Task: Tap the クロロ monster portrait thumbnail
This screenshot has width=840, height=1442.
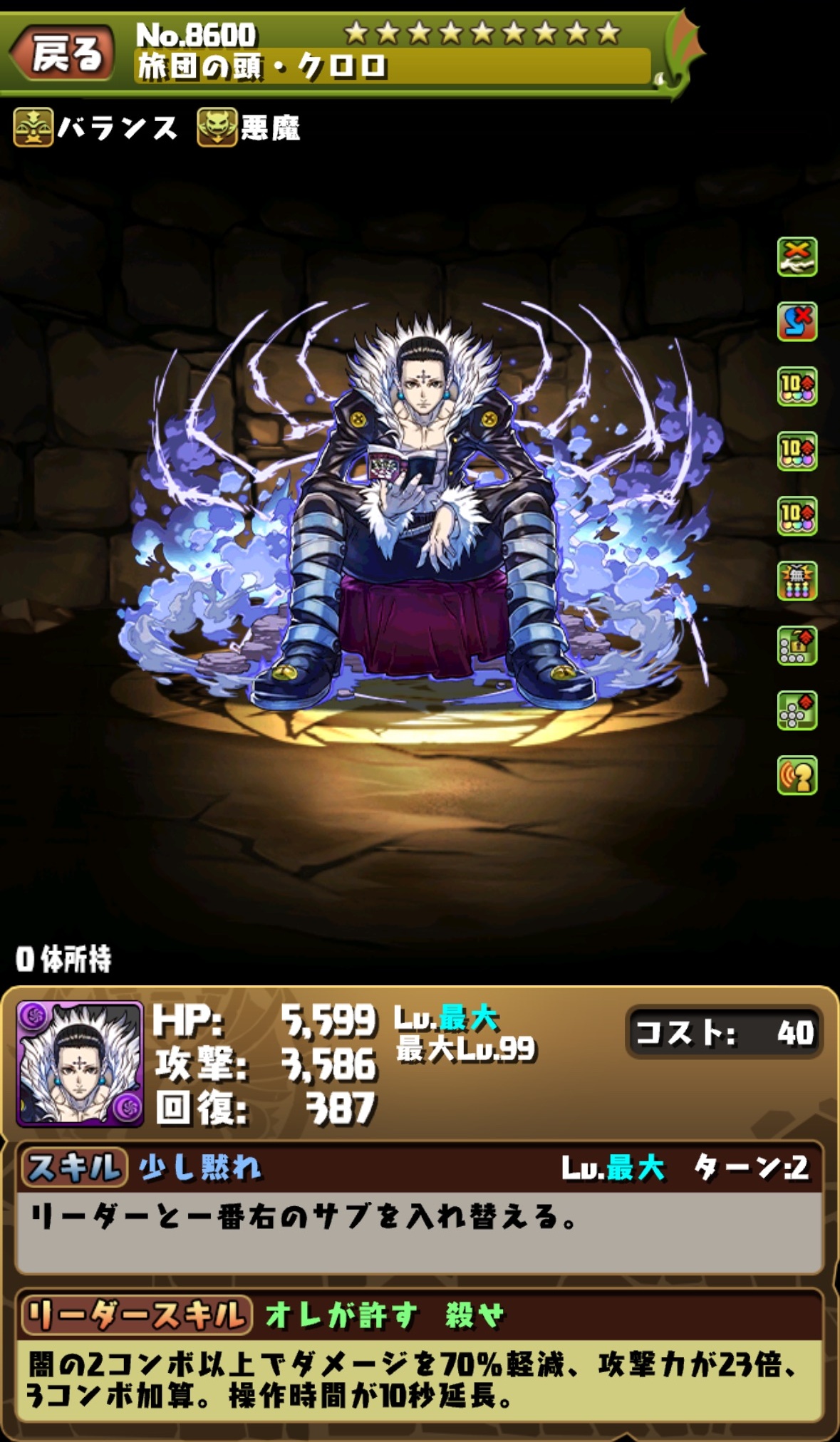Action: pyautogui.click(x=80, y=1064)
